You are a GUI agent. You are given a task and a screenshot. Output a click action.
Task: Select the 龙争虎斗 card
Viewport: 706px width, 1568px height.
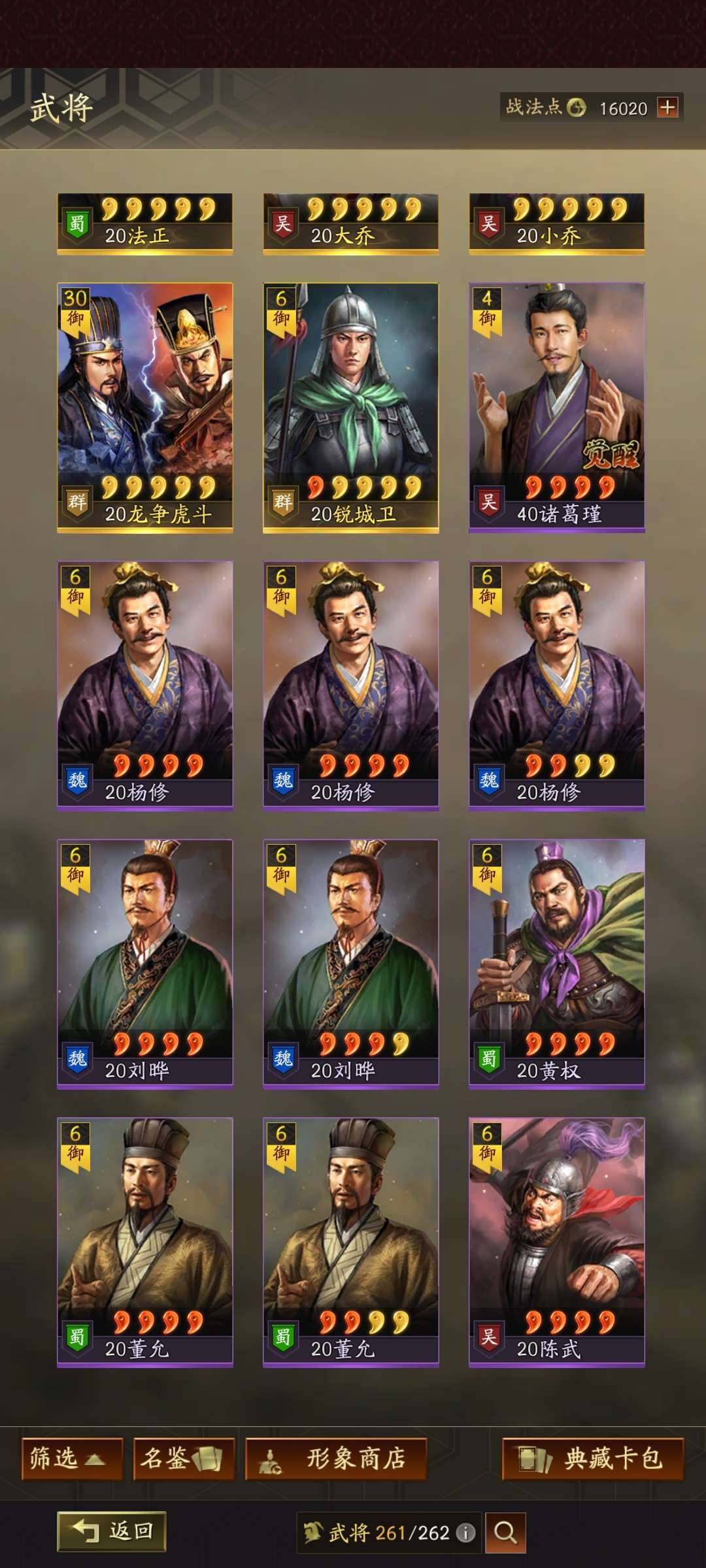pyautogui.click(x=144, y=406)
